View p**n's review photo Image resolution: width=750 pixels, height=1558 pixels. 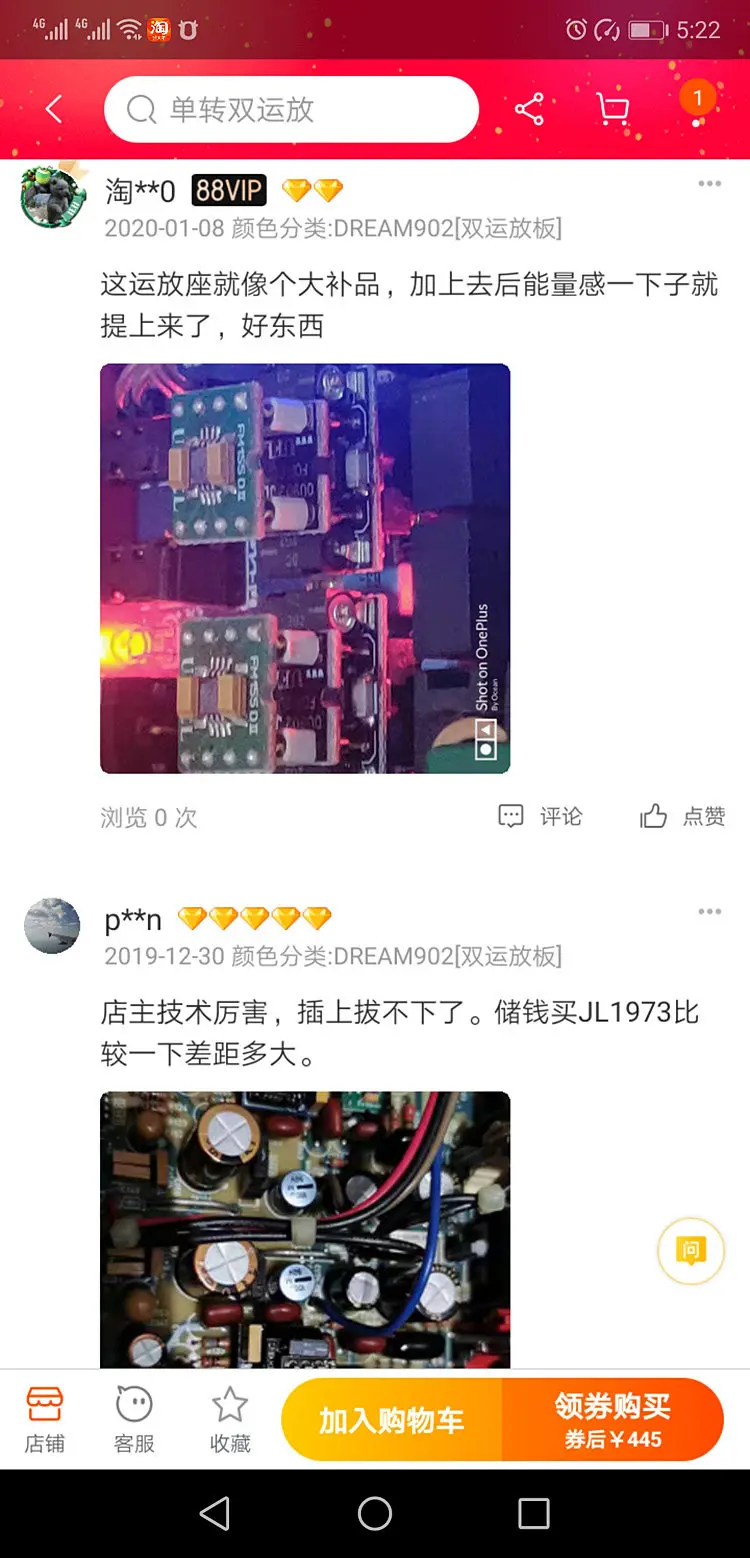tap(305, 1229)
